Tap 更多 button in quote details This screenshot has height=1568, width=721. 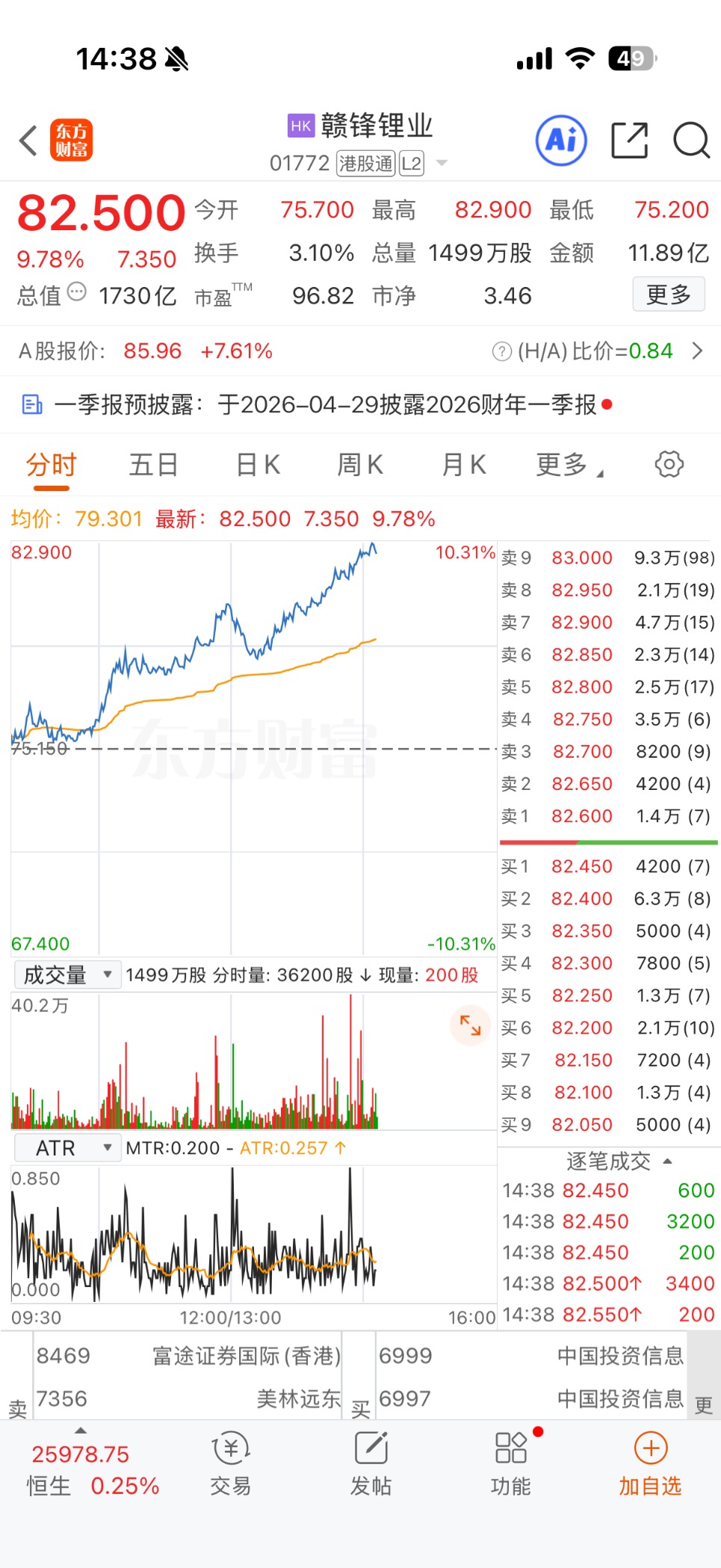coord(668,294)
